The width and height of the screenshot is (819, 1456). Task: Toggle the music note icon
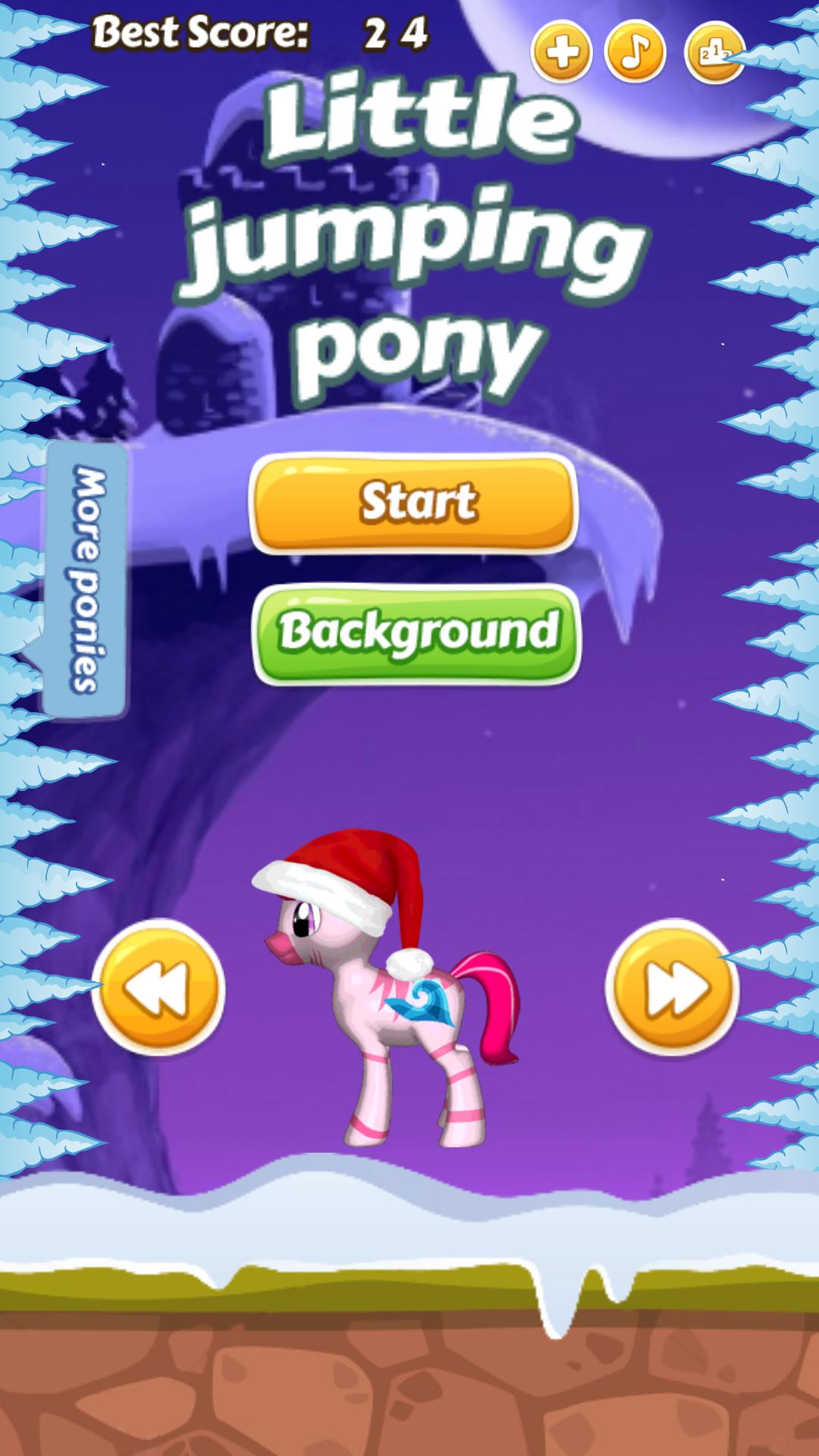[635, 52]
